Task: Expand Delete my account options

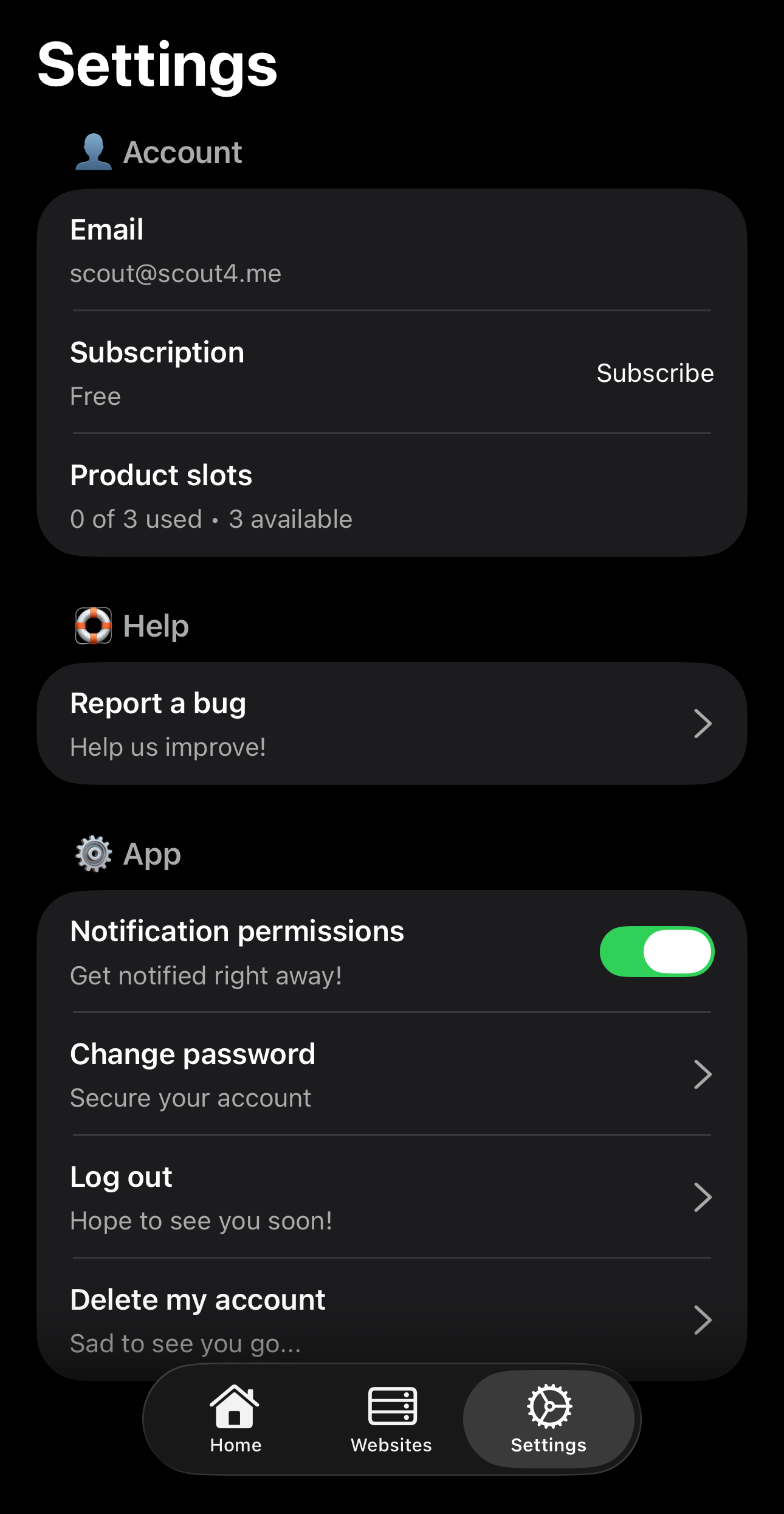Action: point(703,1320)
